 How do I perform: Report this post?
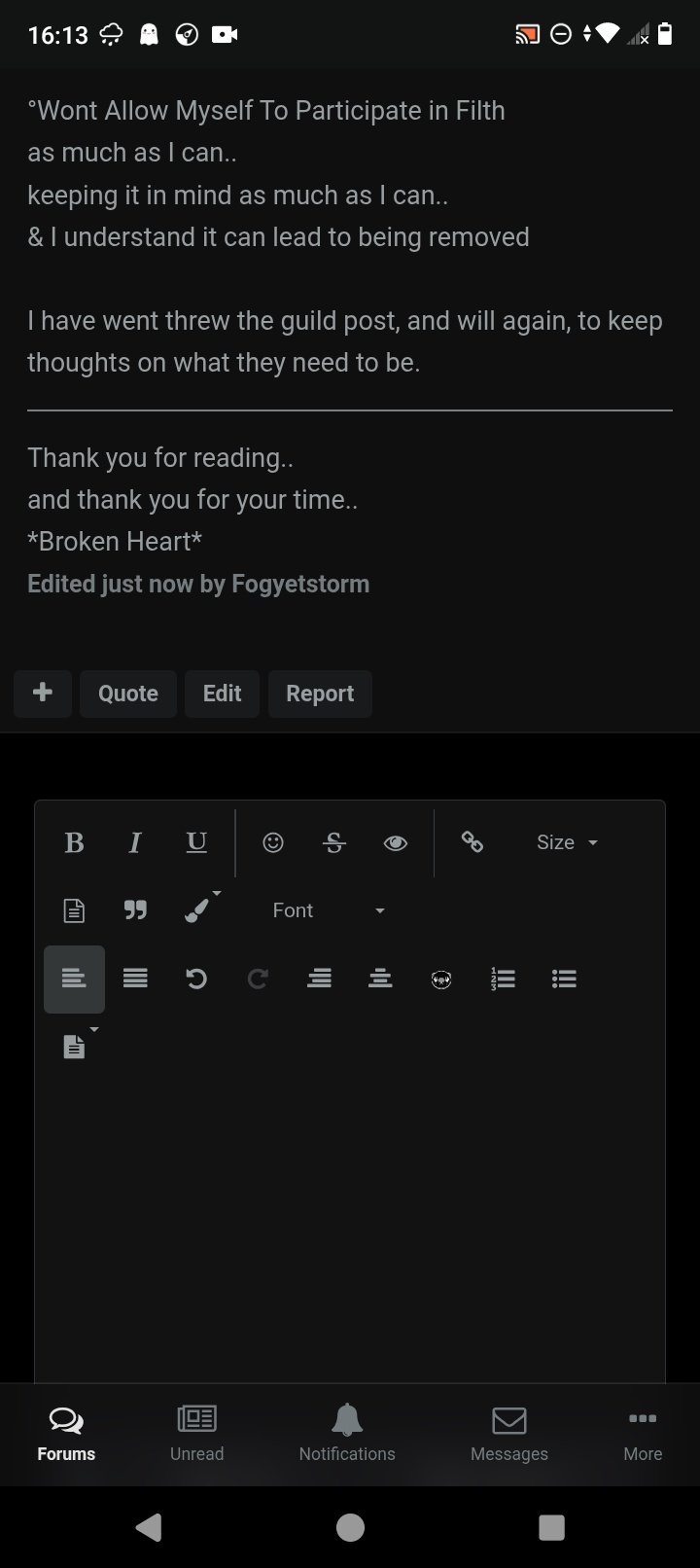(320, 694)
